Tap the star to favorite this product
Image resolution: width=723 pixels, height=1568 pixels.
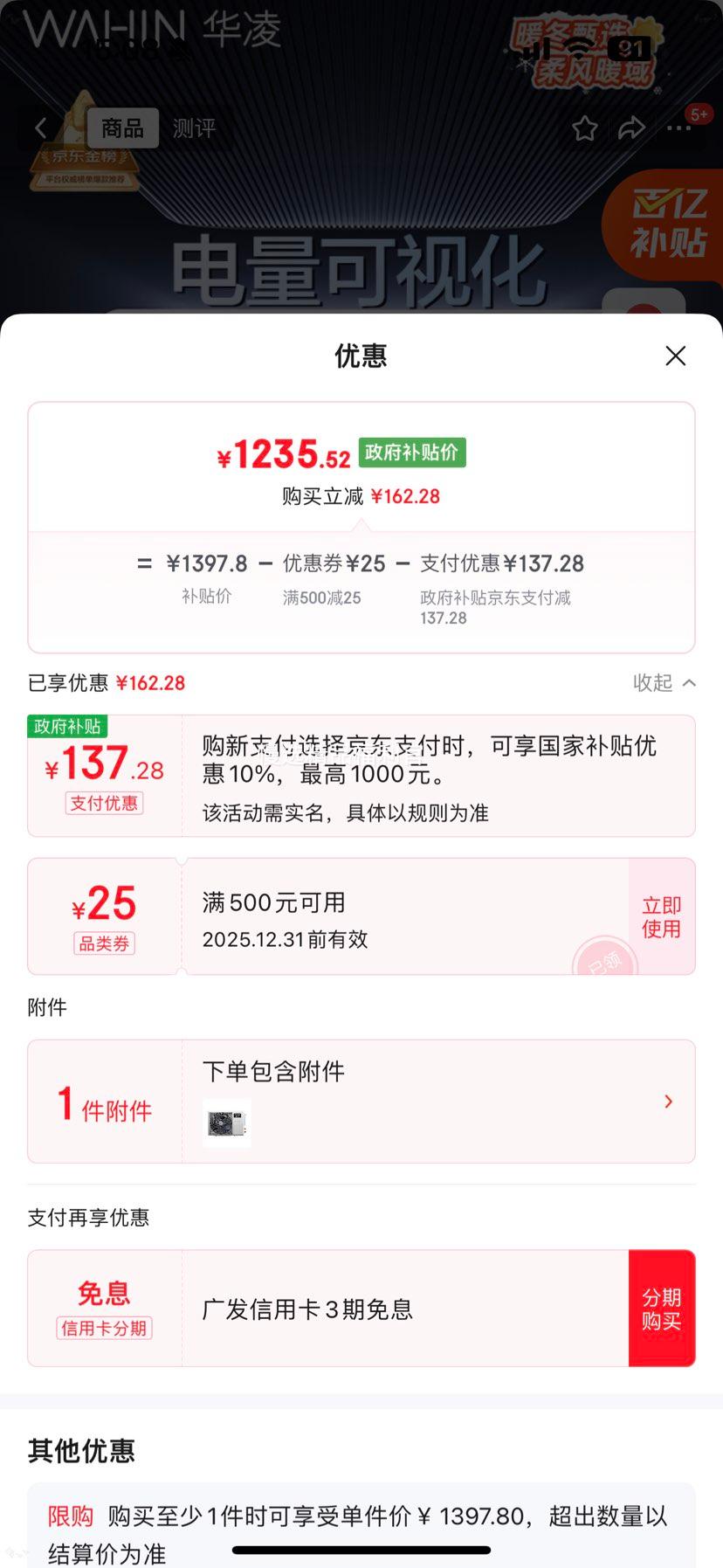pos(584,128)
